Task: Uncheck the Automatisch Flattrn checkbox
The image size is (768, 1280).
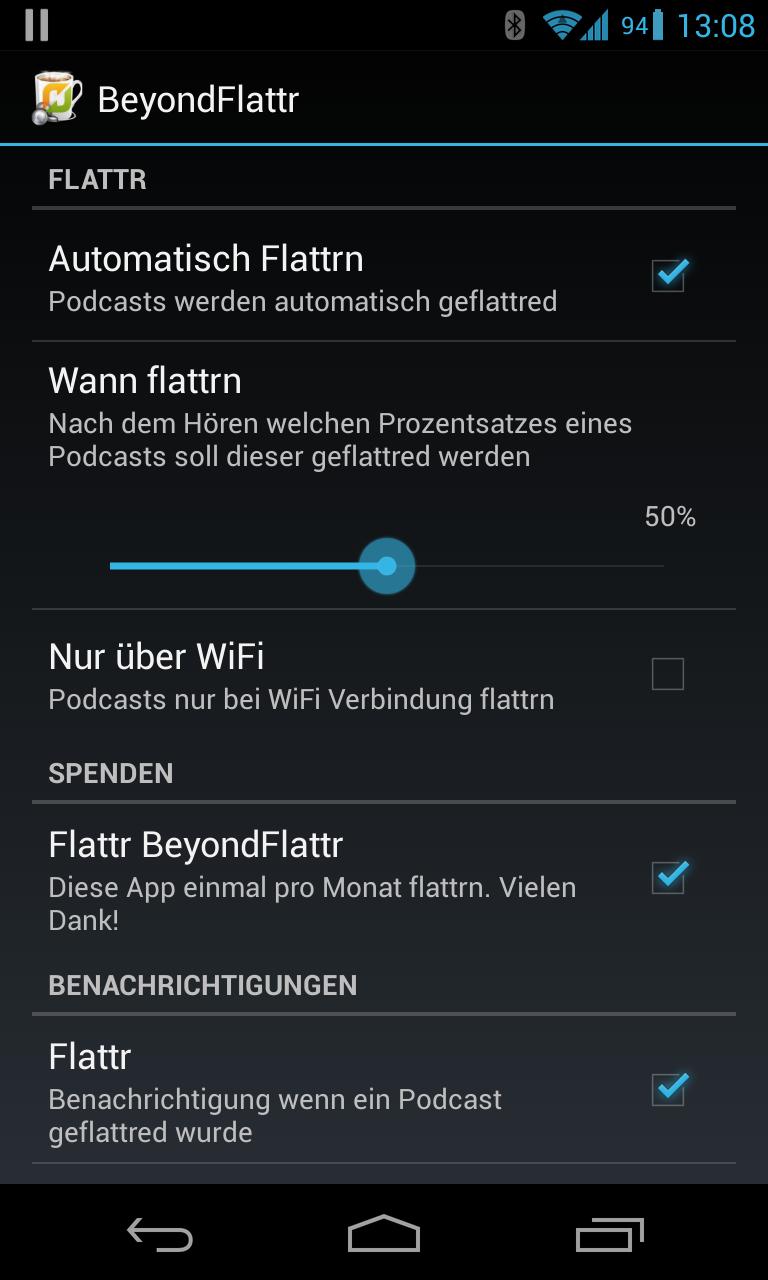Action: tap(668, 275)
